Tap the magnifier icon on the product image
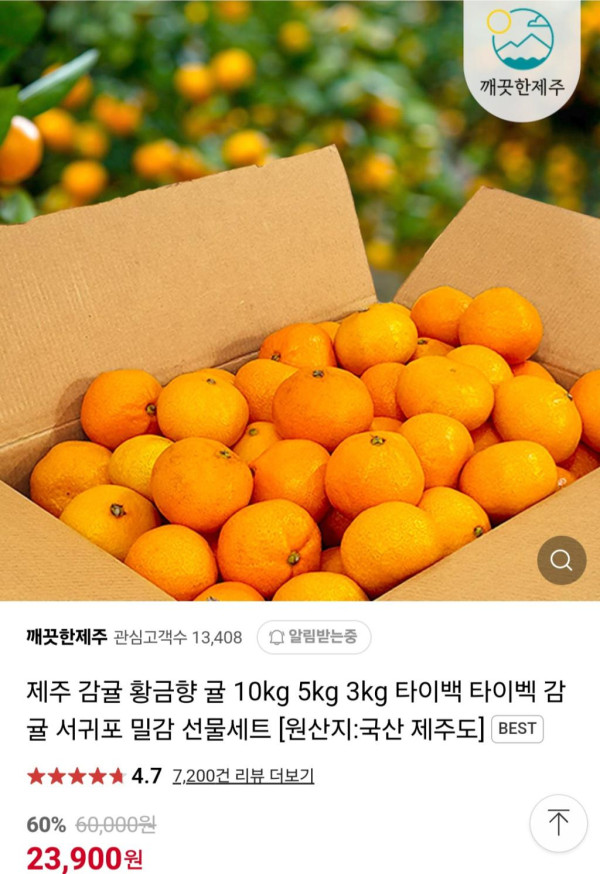This screenshot has width=600, height=874. coord(561,560)
